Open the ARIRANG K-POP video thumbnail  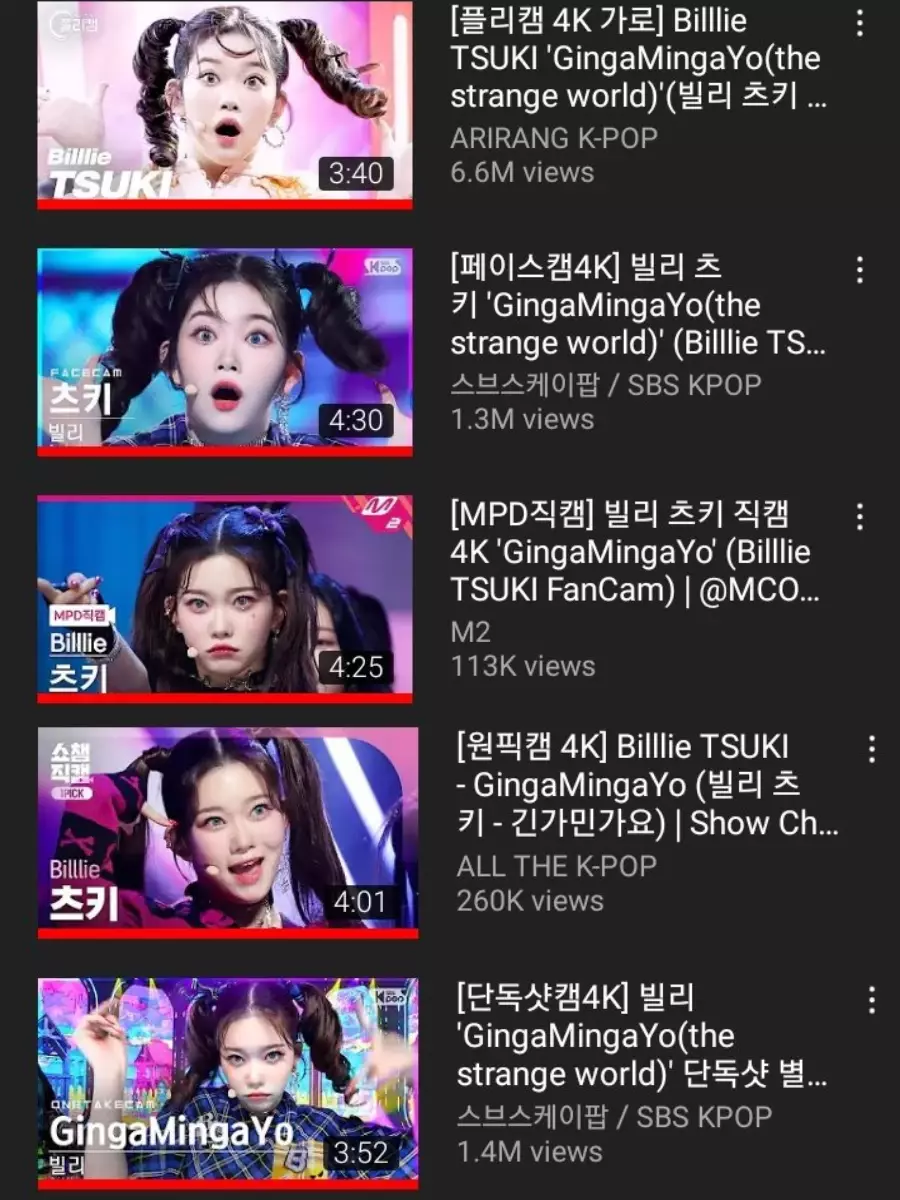click(225, 103)
